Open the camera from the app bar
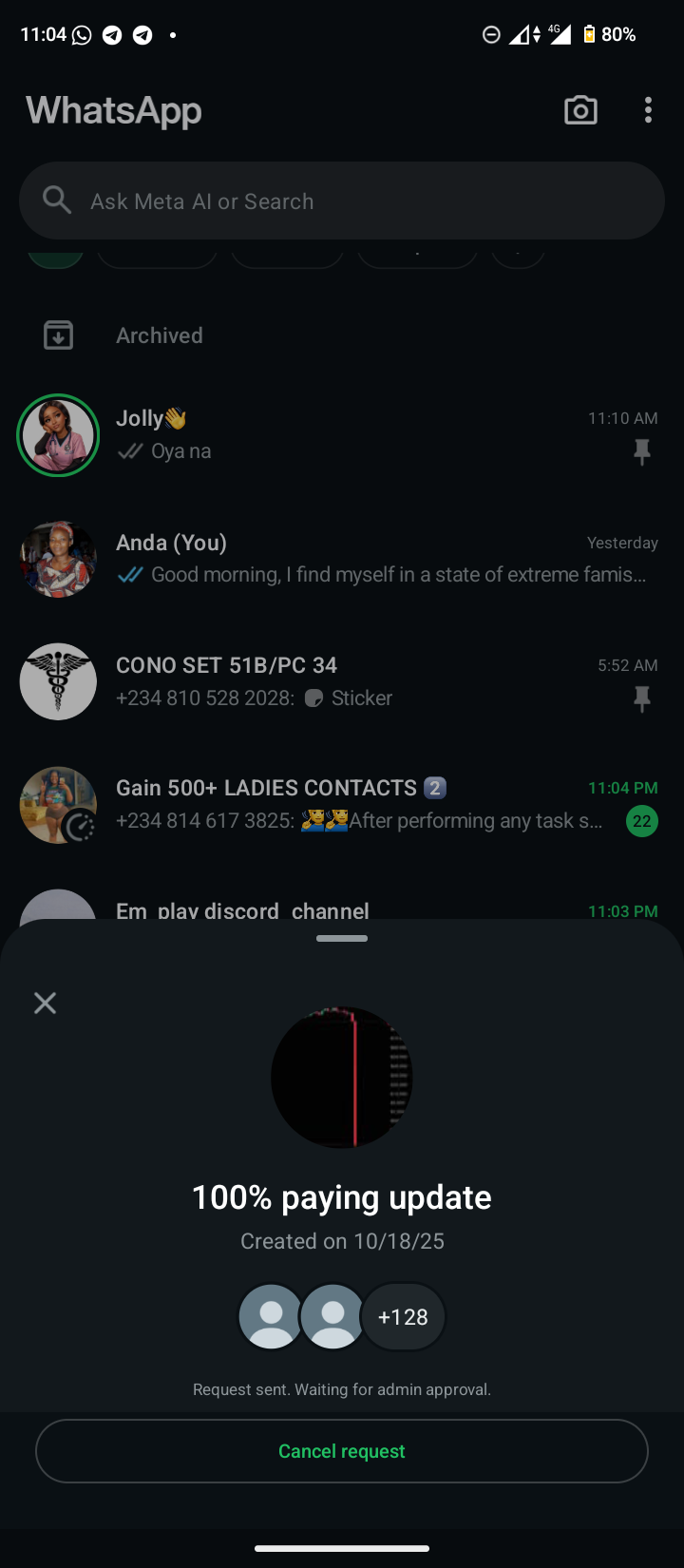This screenshot has height=1568, width=684. [580, 110]
